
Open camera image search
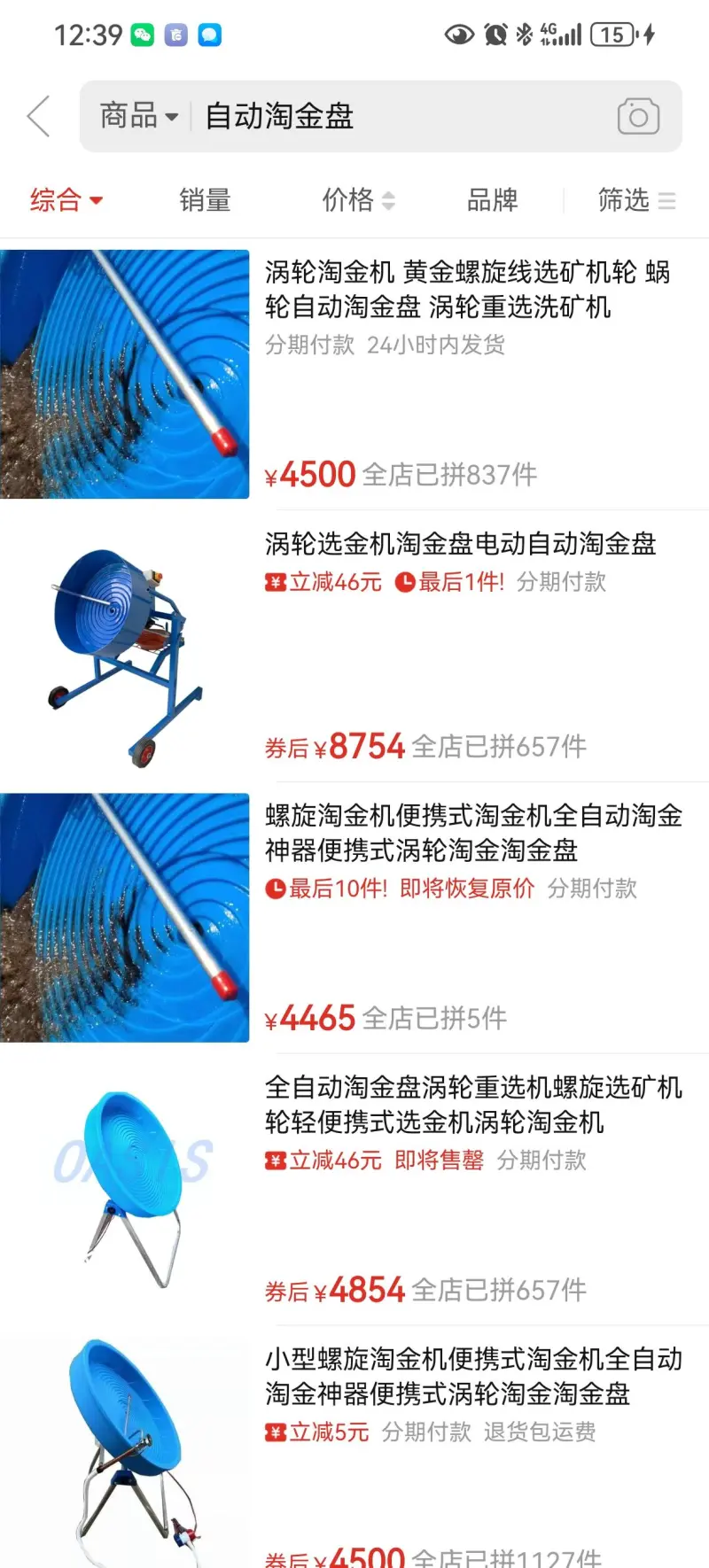(638, 116)
